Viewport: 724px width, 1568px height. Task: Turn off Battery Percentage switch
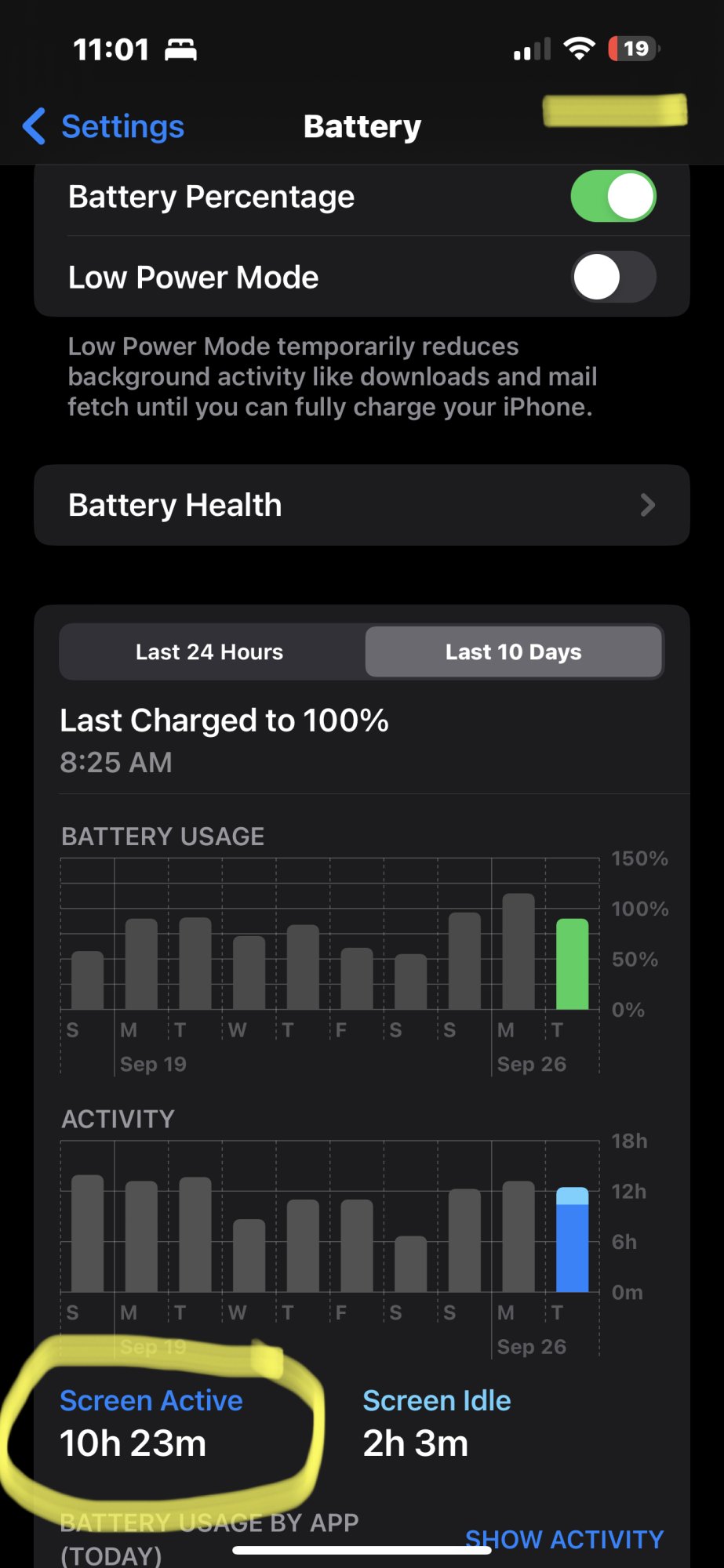tap(613, 197)
